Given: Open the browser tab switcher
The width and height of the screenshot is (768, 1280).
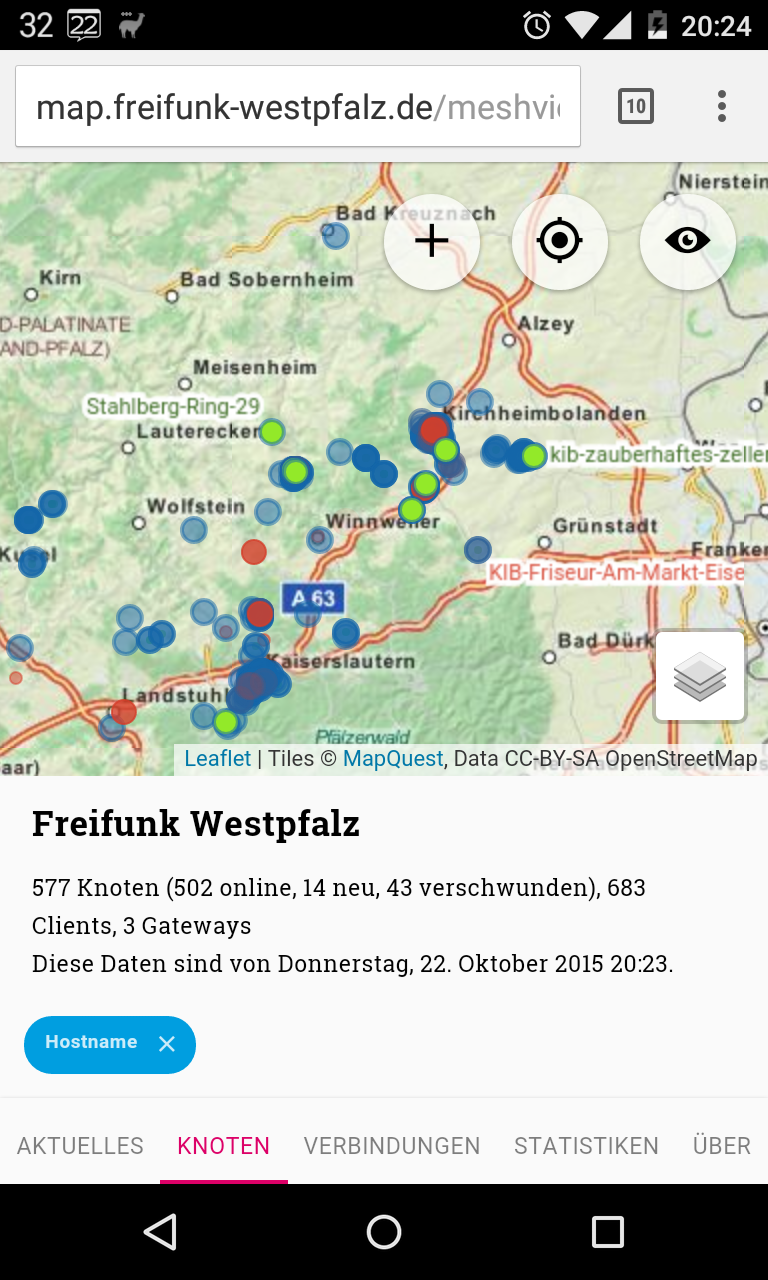Looking at the screenshot, I should pos(636,106).
